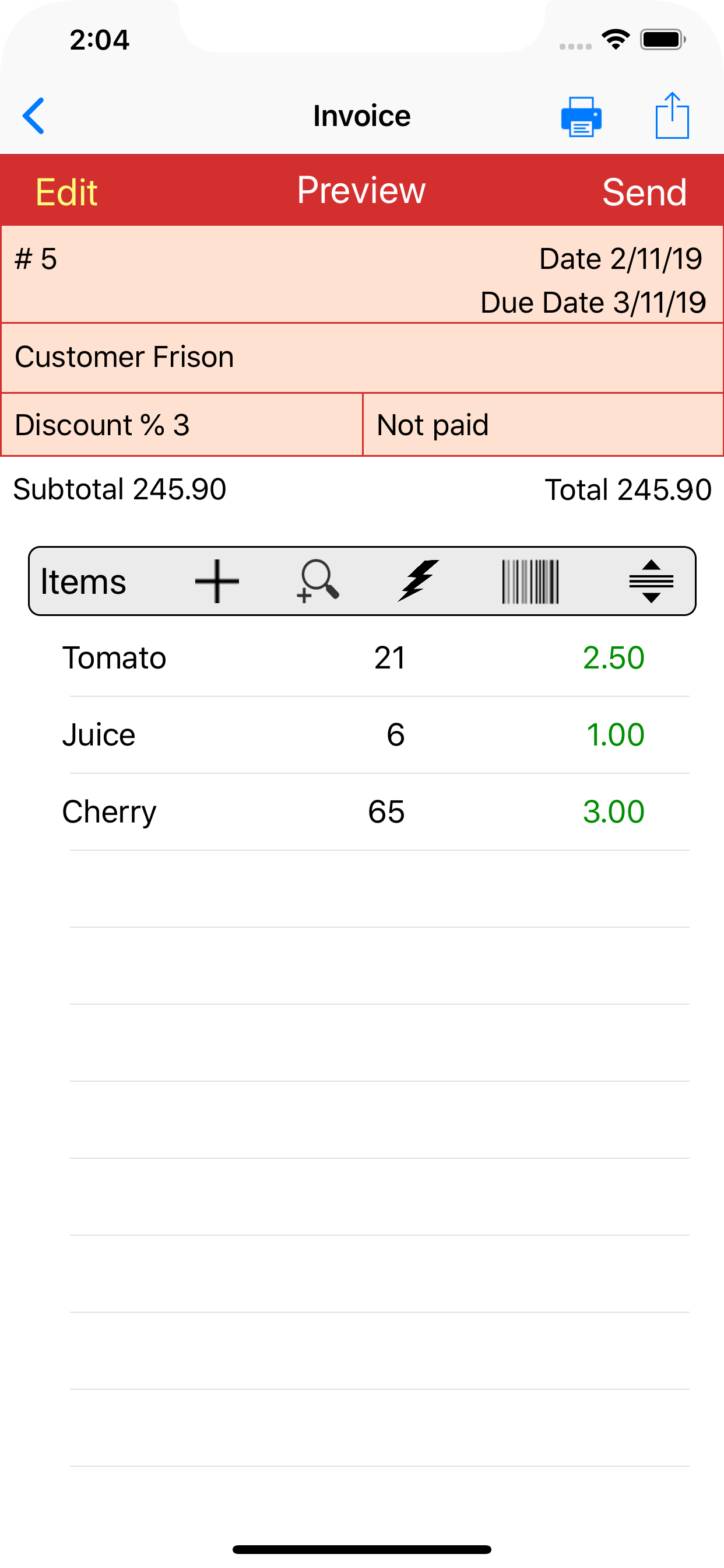Switch to the Preview tab

click(x=361, y=191)
